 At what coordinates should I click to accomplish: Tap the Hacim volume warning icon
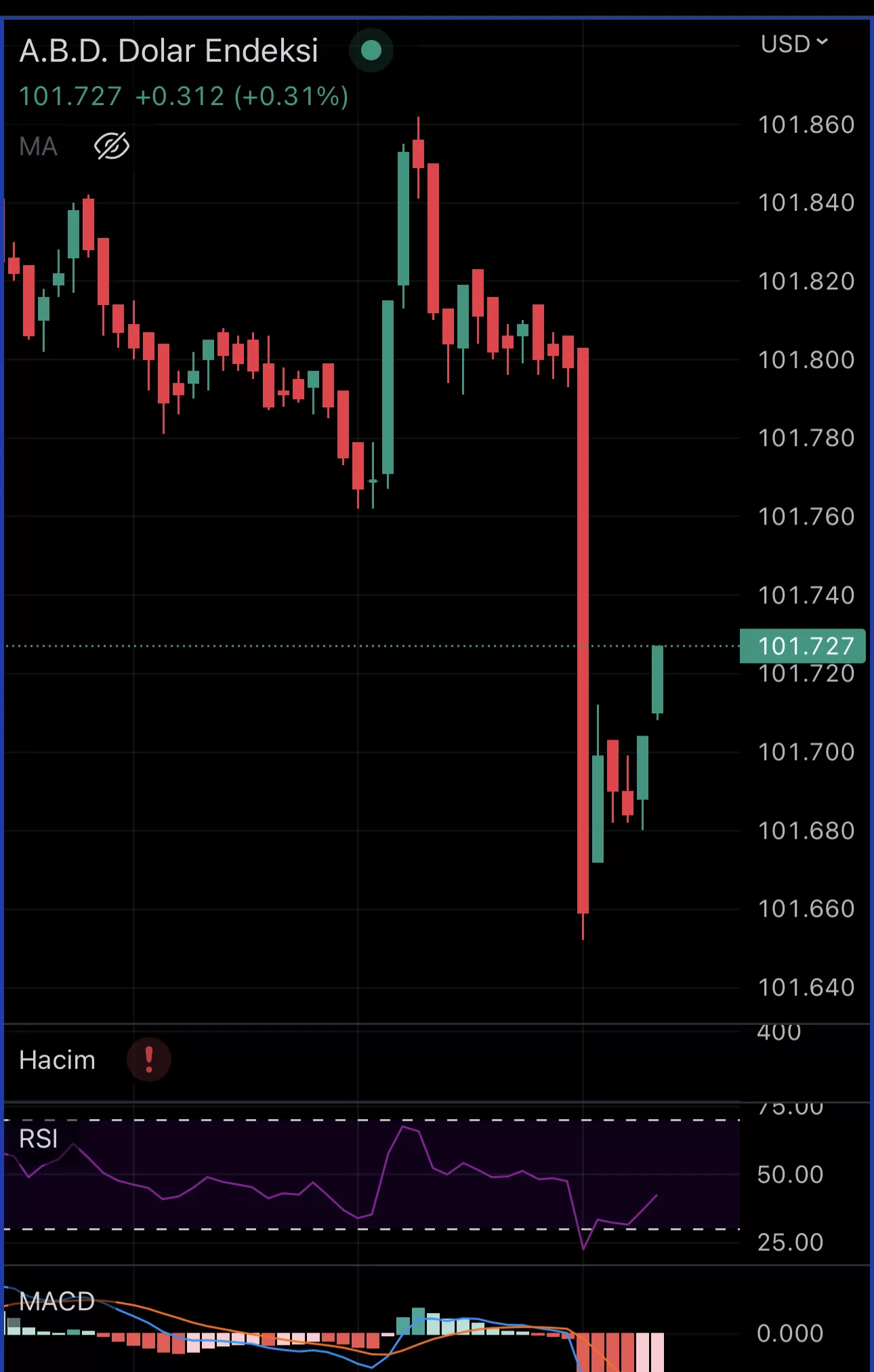149,1060
